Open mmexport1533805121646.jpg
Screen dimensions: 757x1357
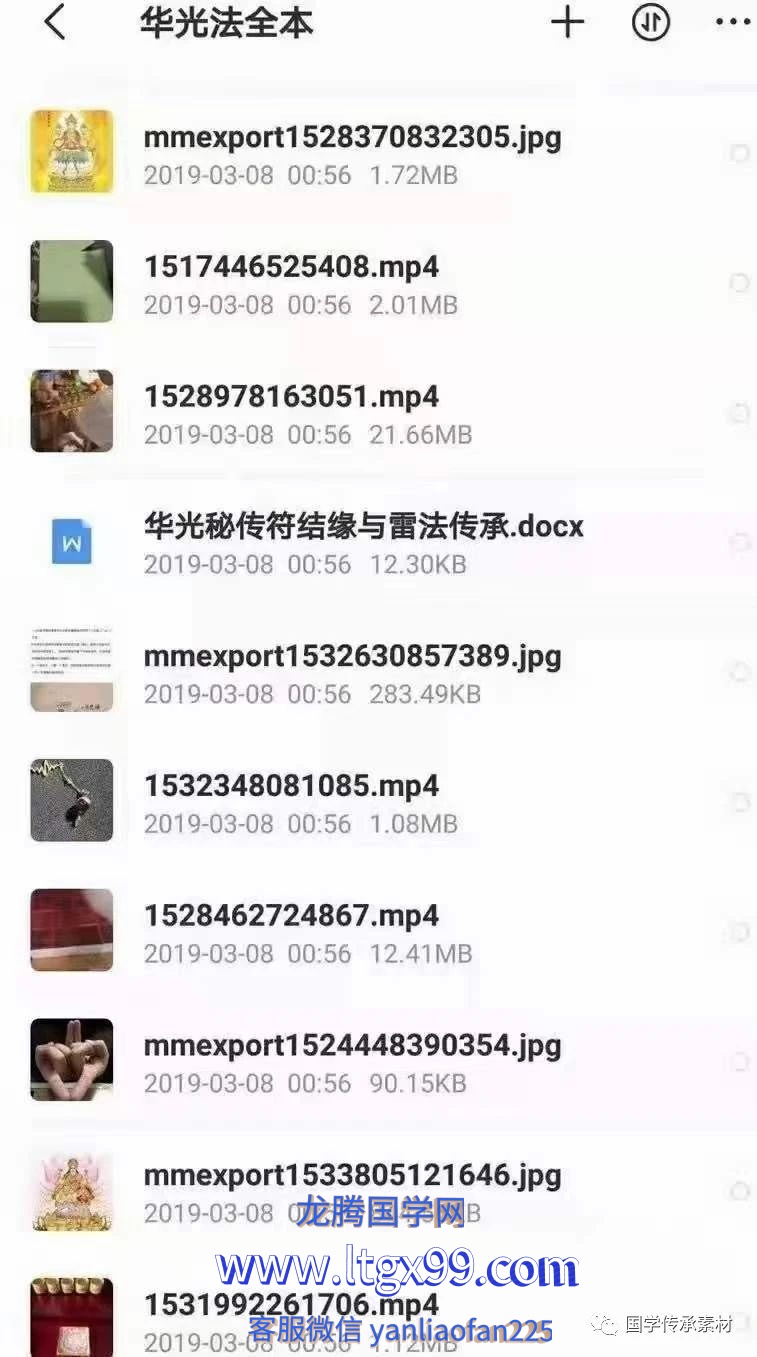click(x=352, y=1176)
